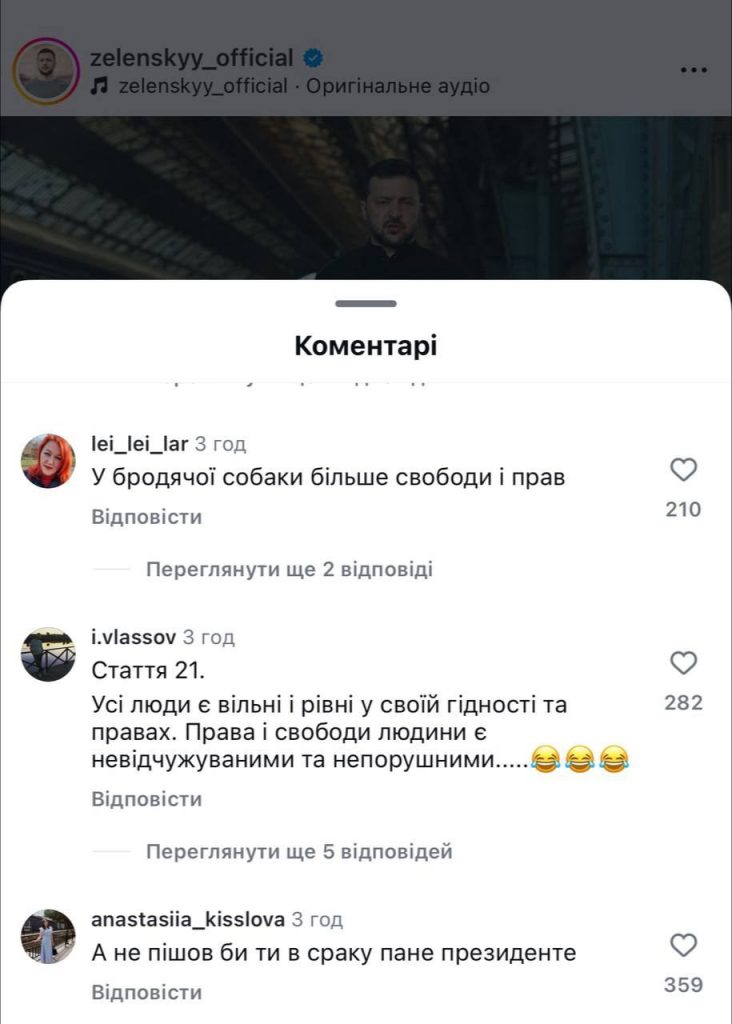Click the verified badge next to zelenskyy_official
The height and width of the screenshot is (1024, 732).
[x=312, y=58]
